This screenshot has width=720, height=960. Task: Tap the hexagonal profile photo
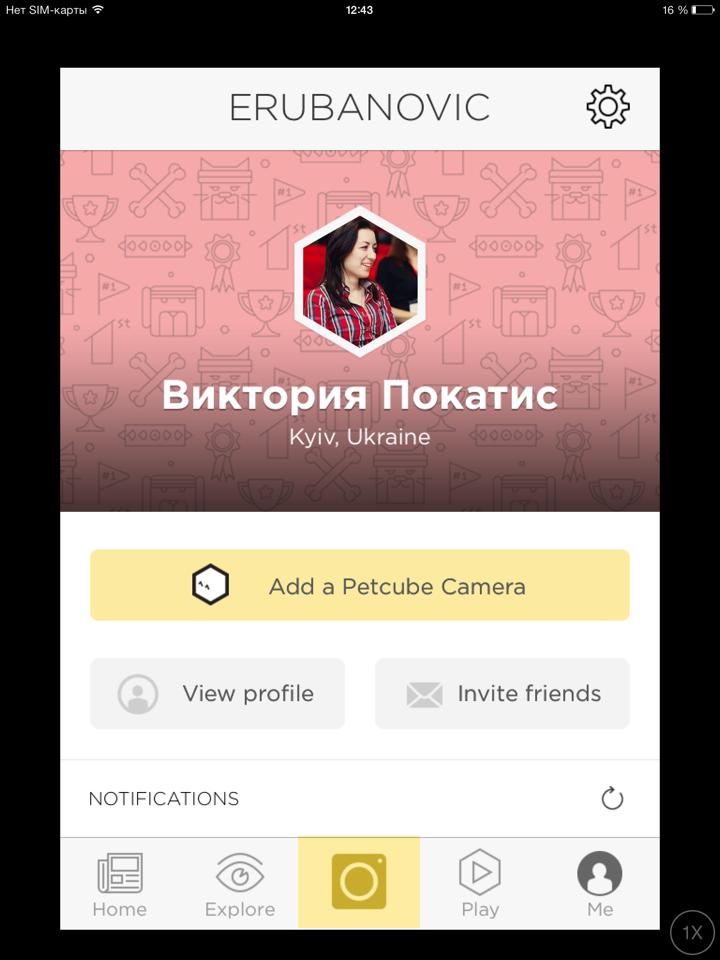[360, 283]
